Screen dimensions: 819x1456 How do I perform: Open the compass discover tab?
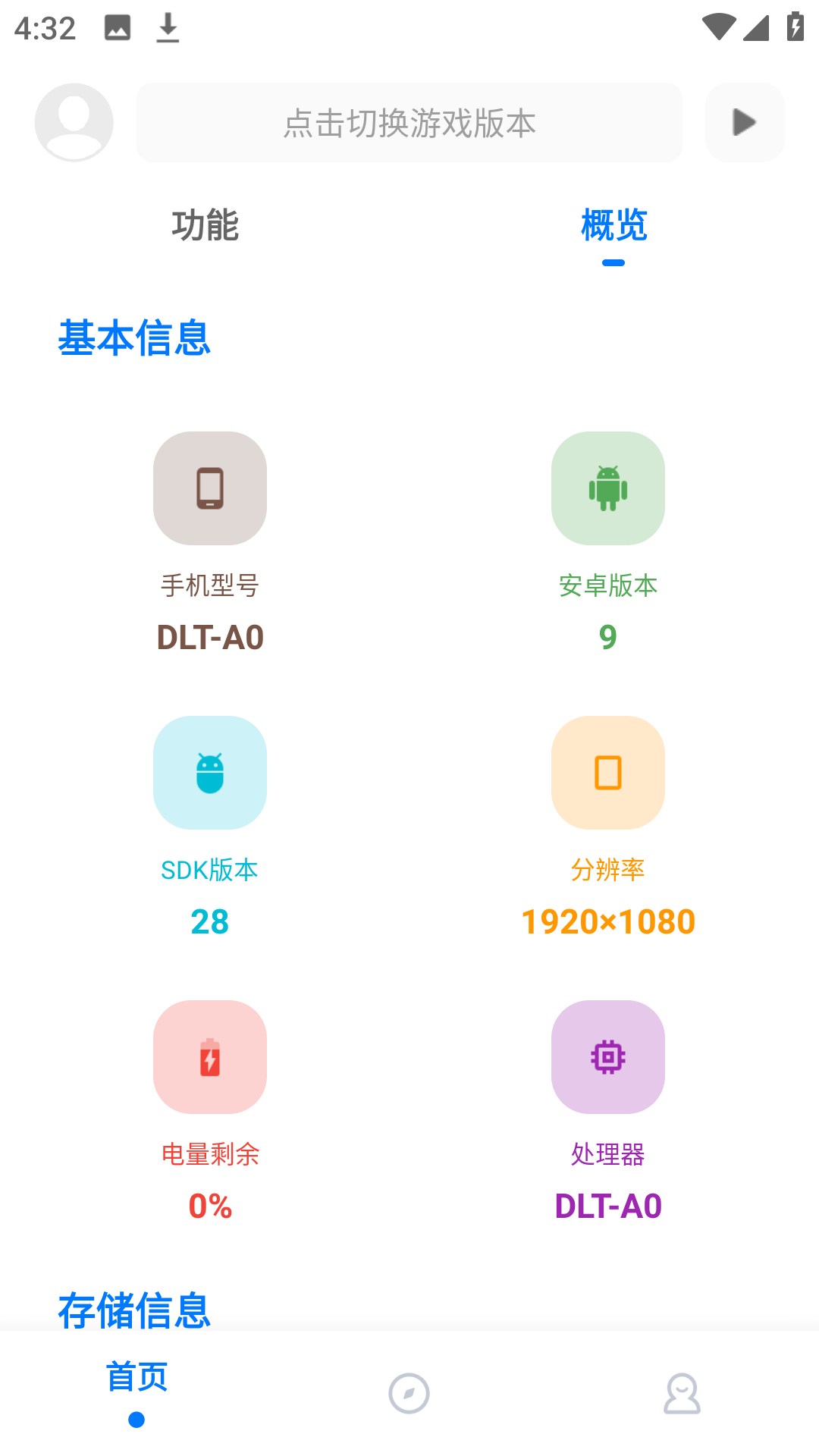coord(409,1393)
